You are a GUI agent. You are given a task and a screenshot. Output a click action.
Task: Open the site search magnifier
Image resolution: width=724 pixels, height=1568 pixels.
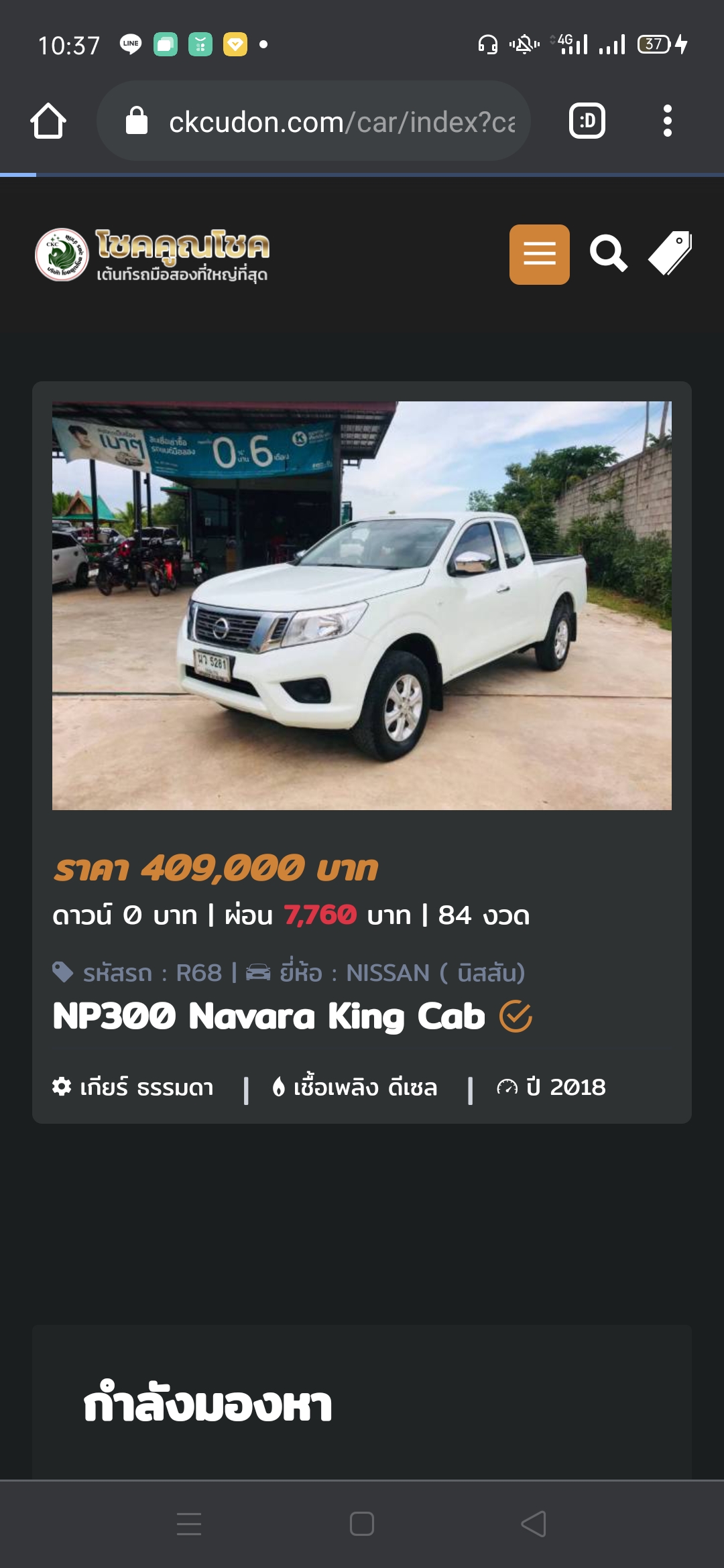tap(609, 254)
